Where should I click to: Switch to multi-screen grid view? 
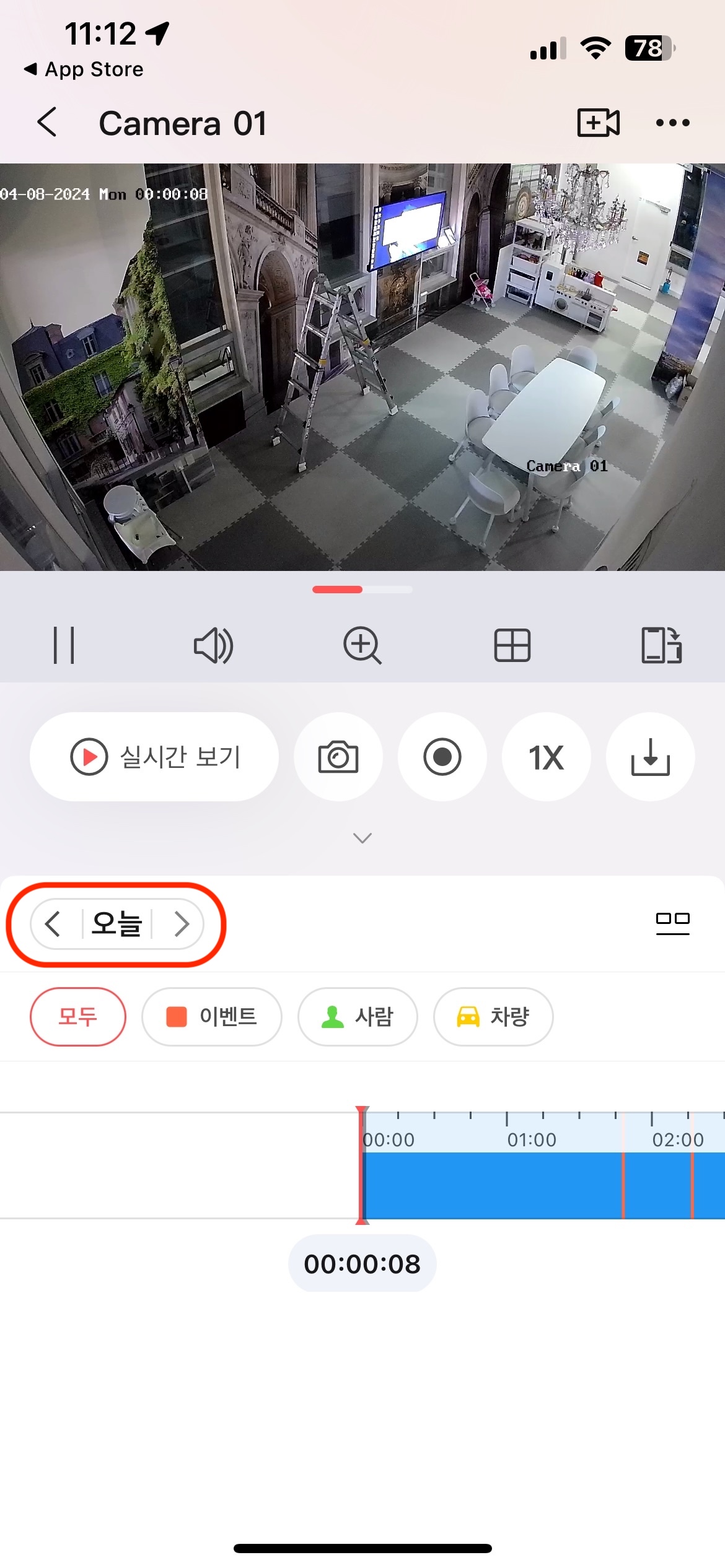click(512, 645)
